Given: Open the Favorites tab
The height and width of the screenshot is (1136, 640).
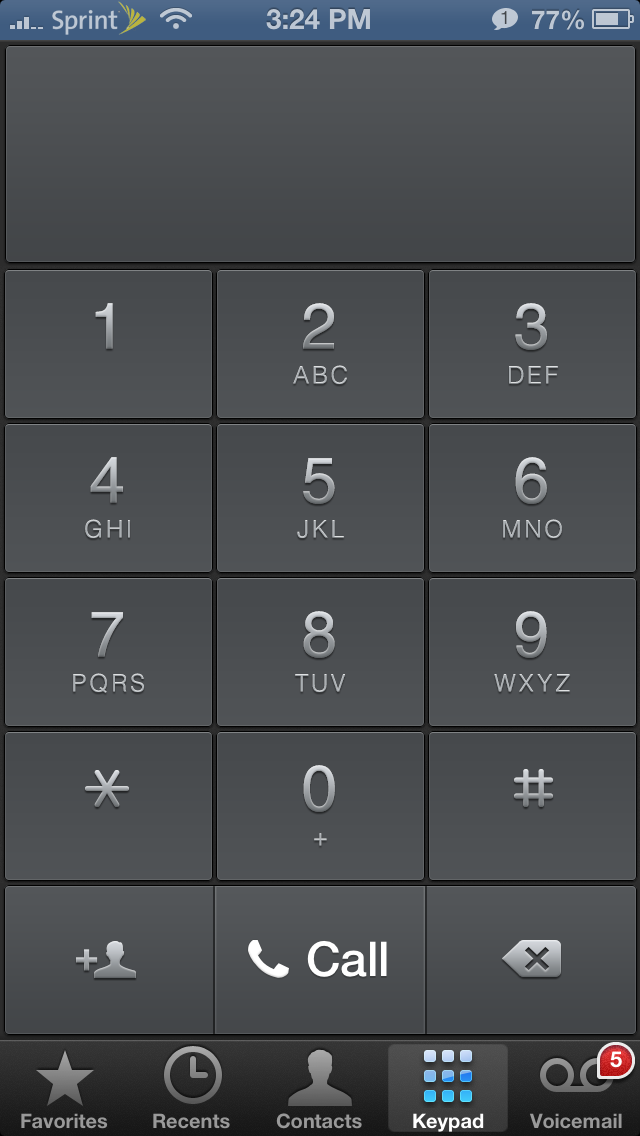Looking at the screenshot, I should [x=64, y=1089].
